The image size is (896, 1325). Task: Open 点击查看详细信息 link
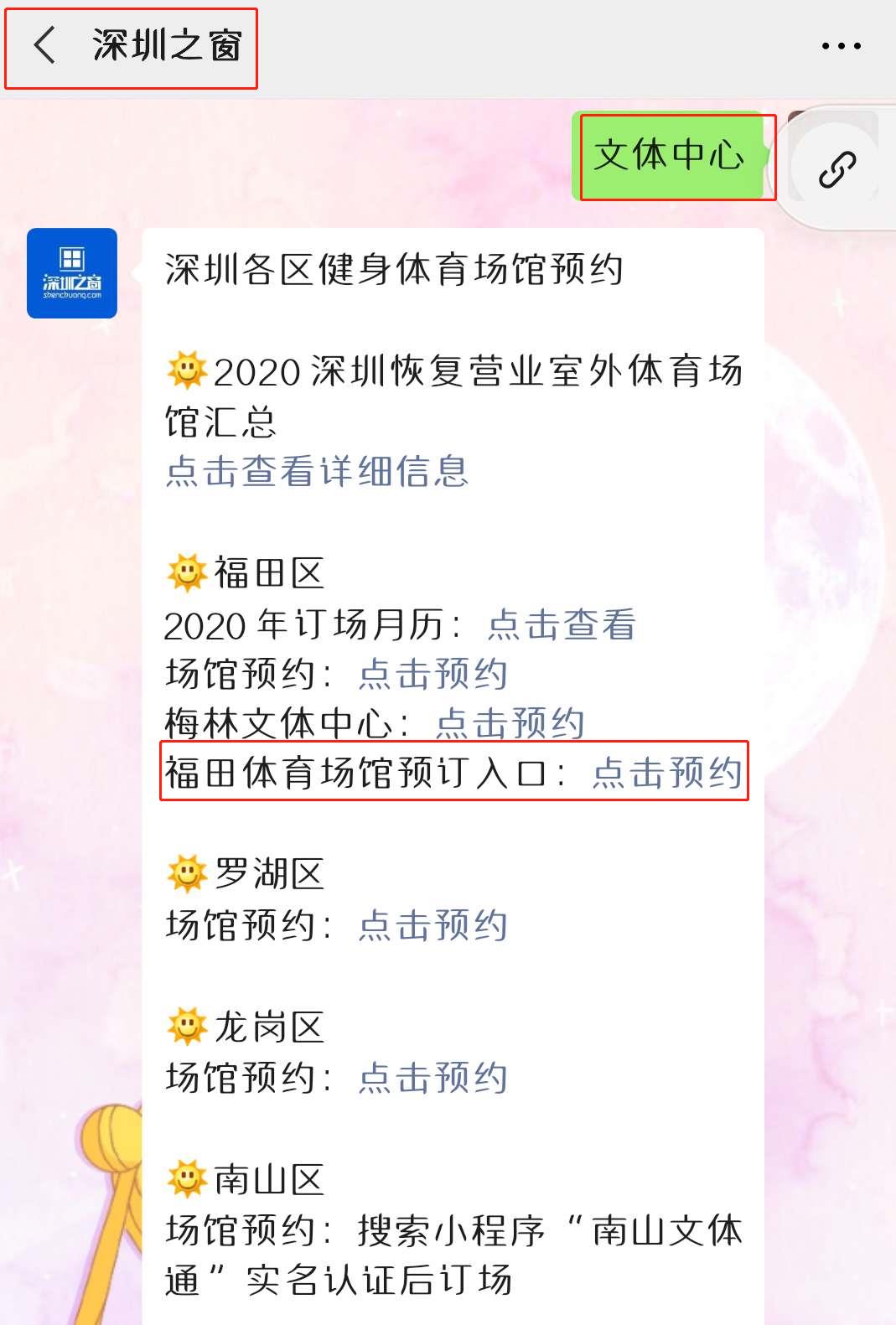tap(317, 471)
